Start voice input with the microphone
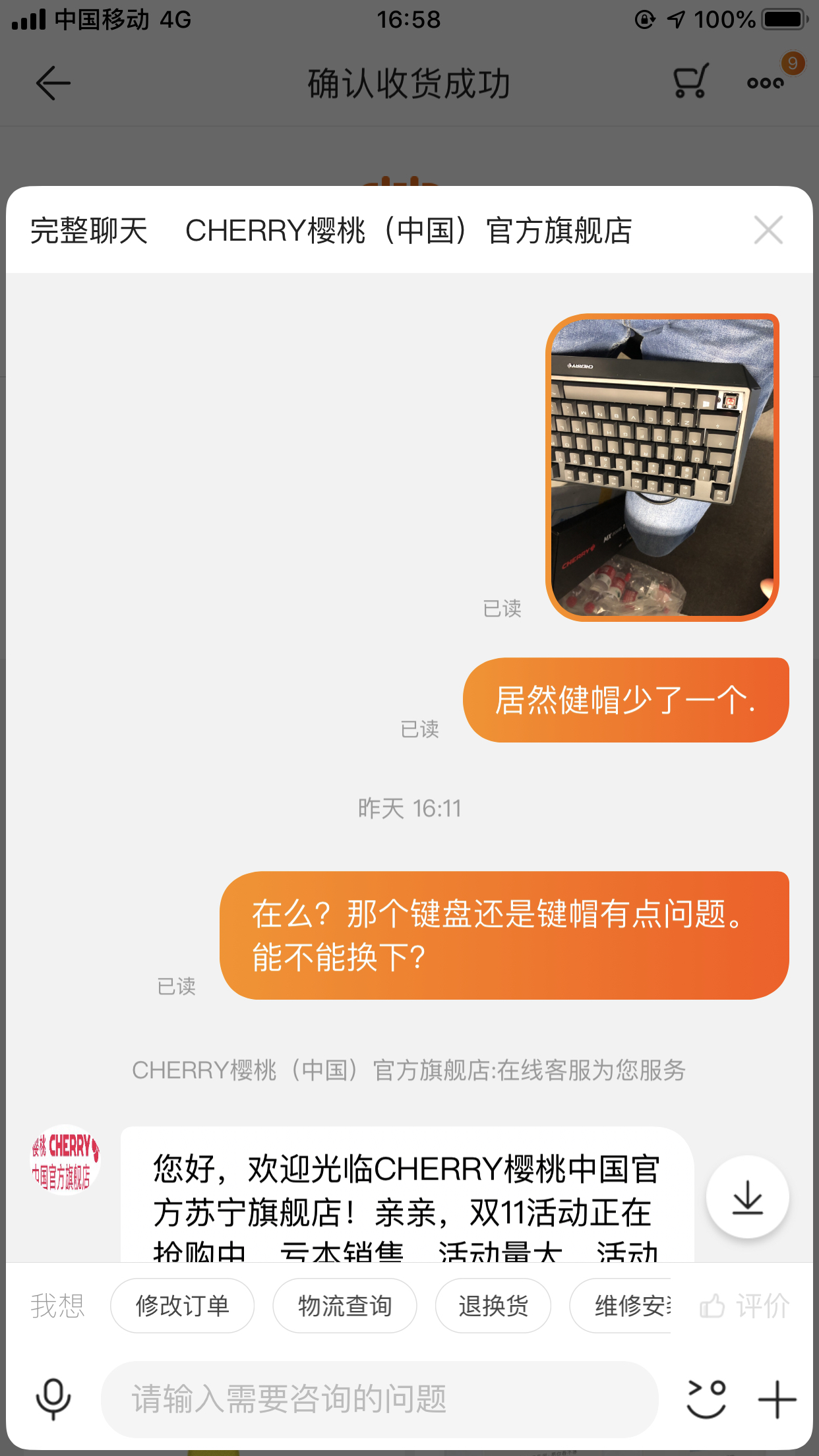819x1456 pixels. [x=53, y=1399]
